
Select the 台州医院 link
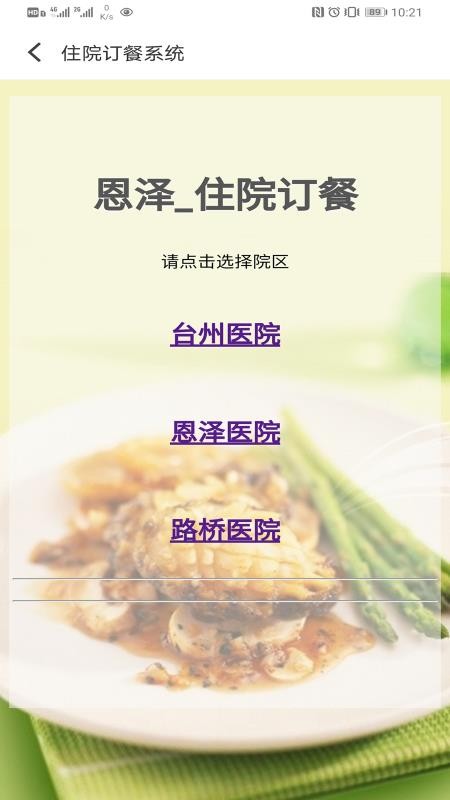(225, 335)
